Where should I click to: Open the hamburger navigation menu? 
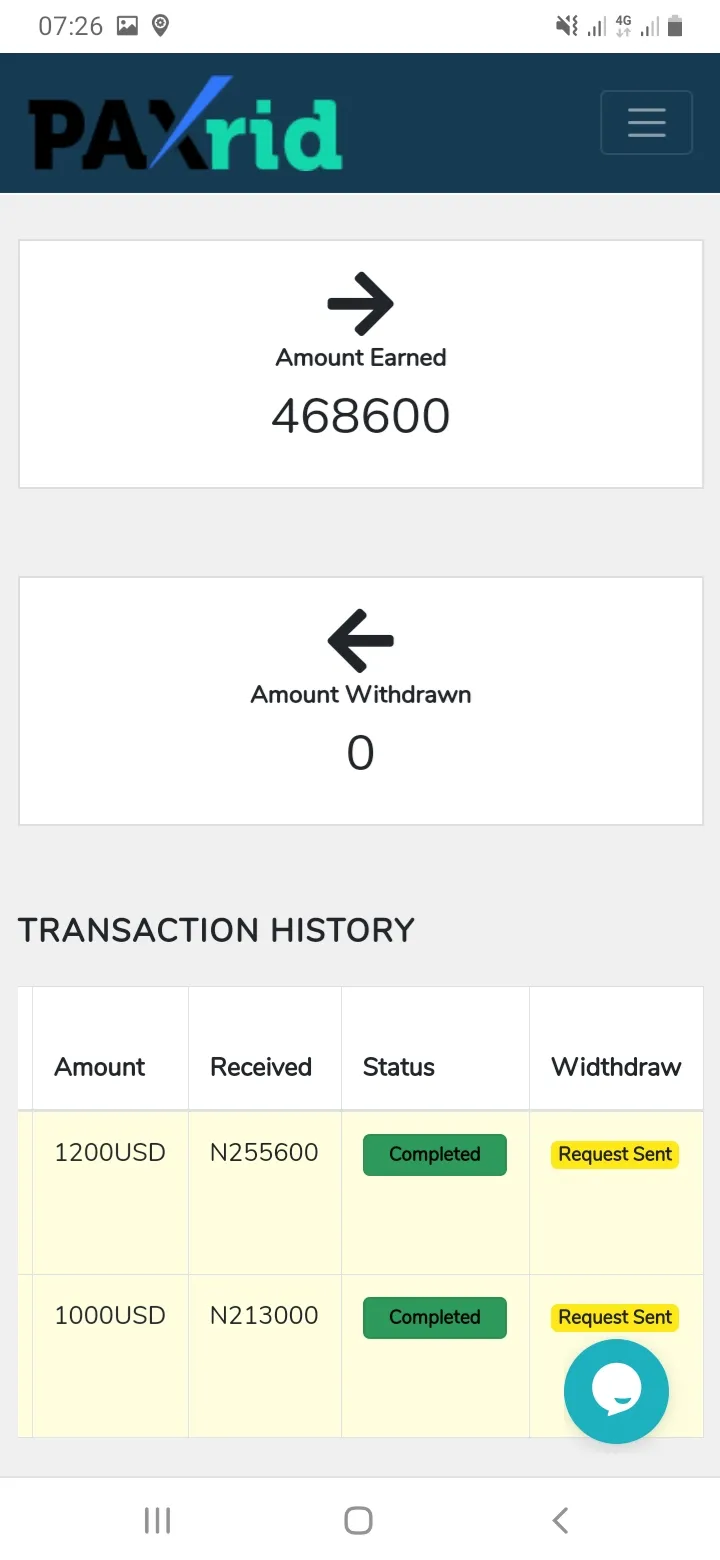click(646, 122)
